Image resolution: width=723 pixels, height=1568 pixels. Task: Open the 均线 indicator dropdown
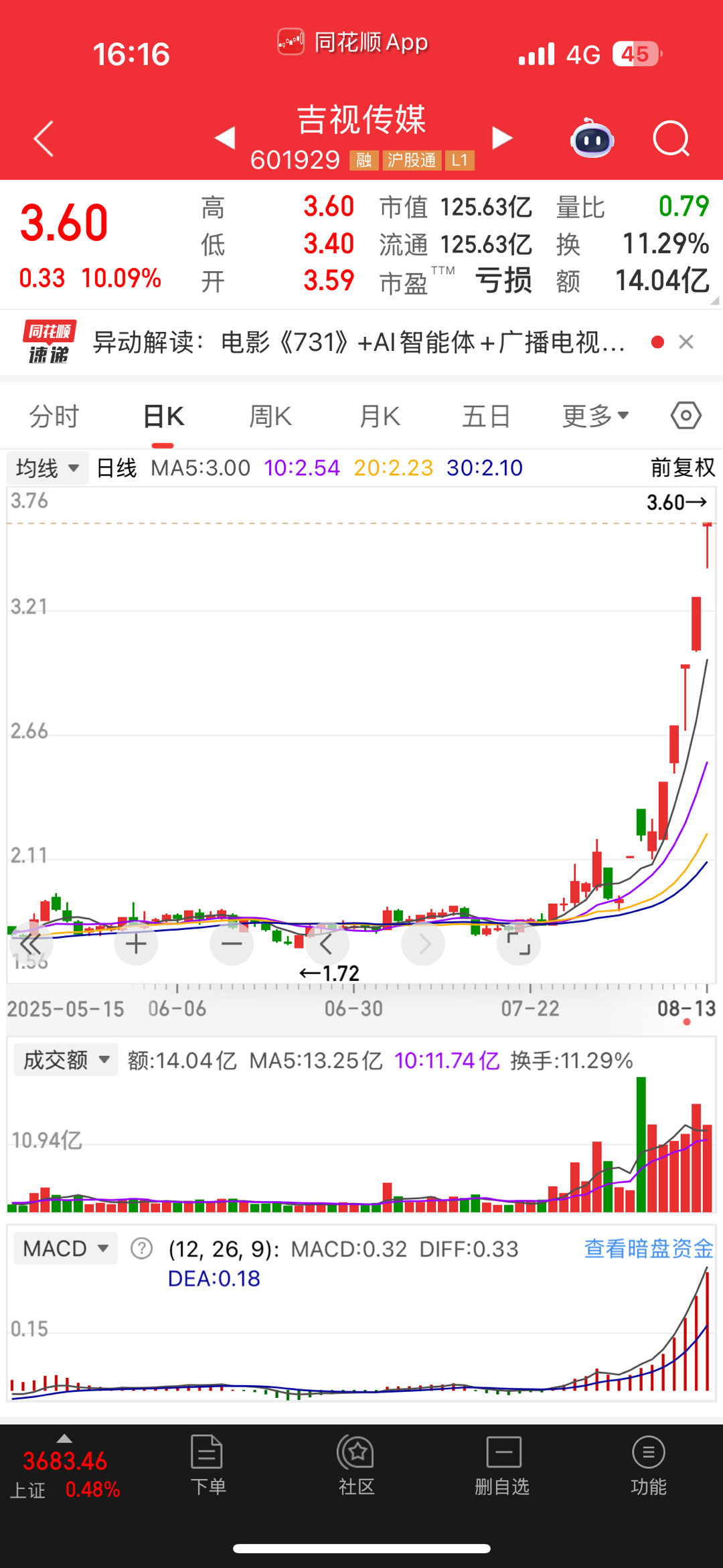(x=47, y=468)
